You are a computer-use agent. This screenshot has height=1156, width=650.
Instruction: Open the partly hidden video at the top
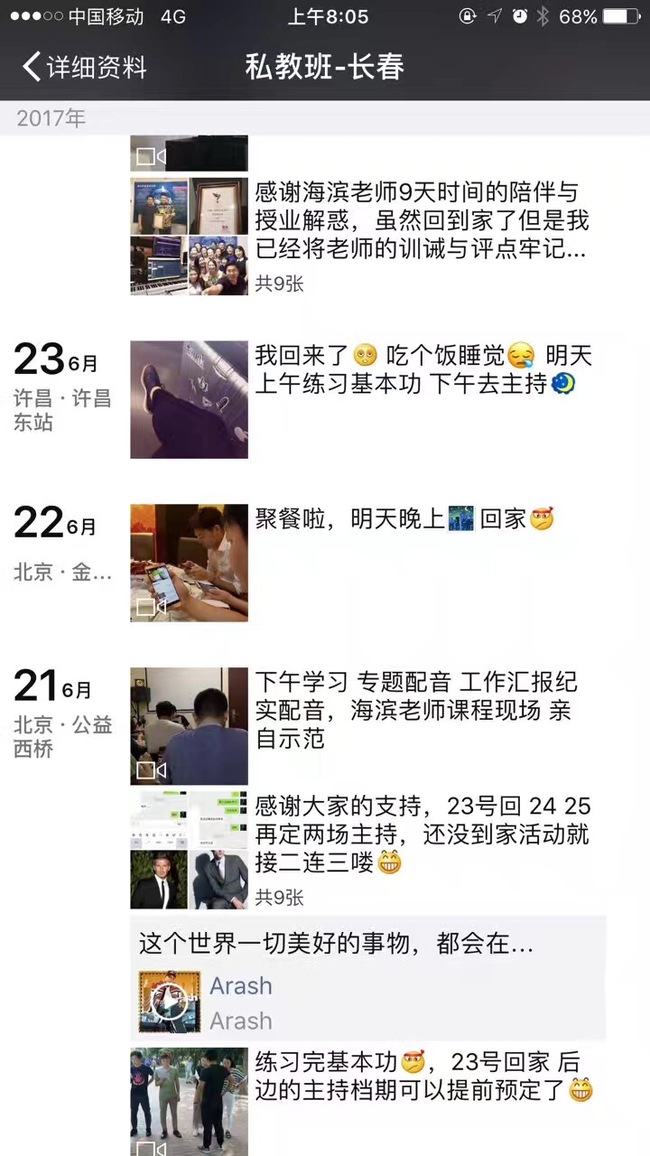pyautogui.click(x=189, y=153)
